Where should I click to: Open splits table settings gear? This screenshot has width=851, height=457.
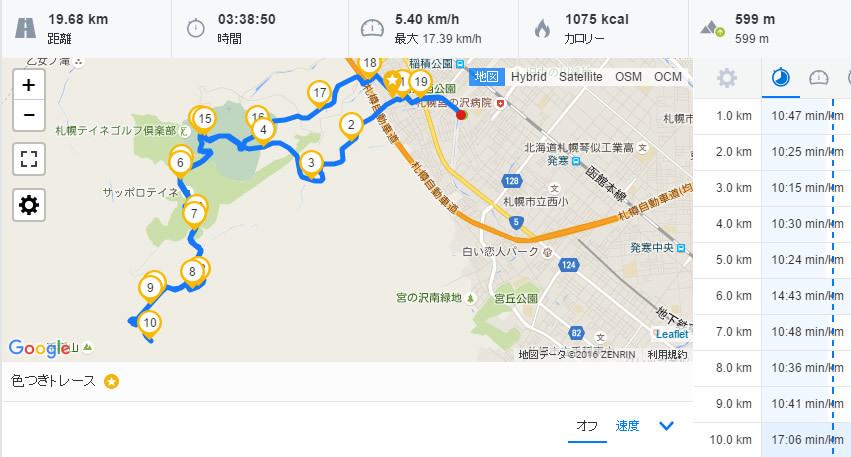click(x=727, y=78)
